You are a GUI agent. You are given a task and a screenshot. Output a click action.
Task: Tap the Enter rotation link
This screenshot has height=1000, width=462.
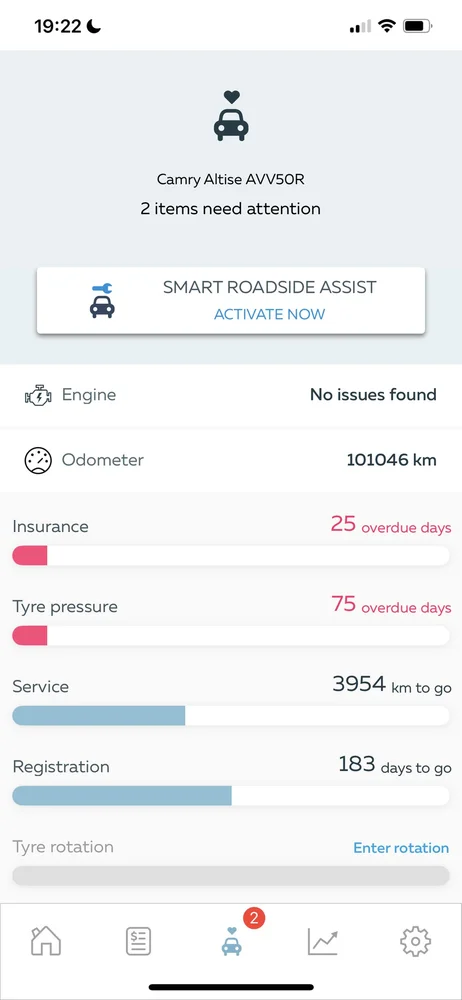(401, 848)
